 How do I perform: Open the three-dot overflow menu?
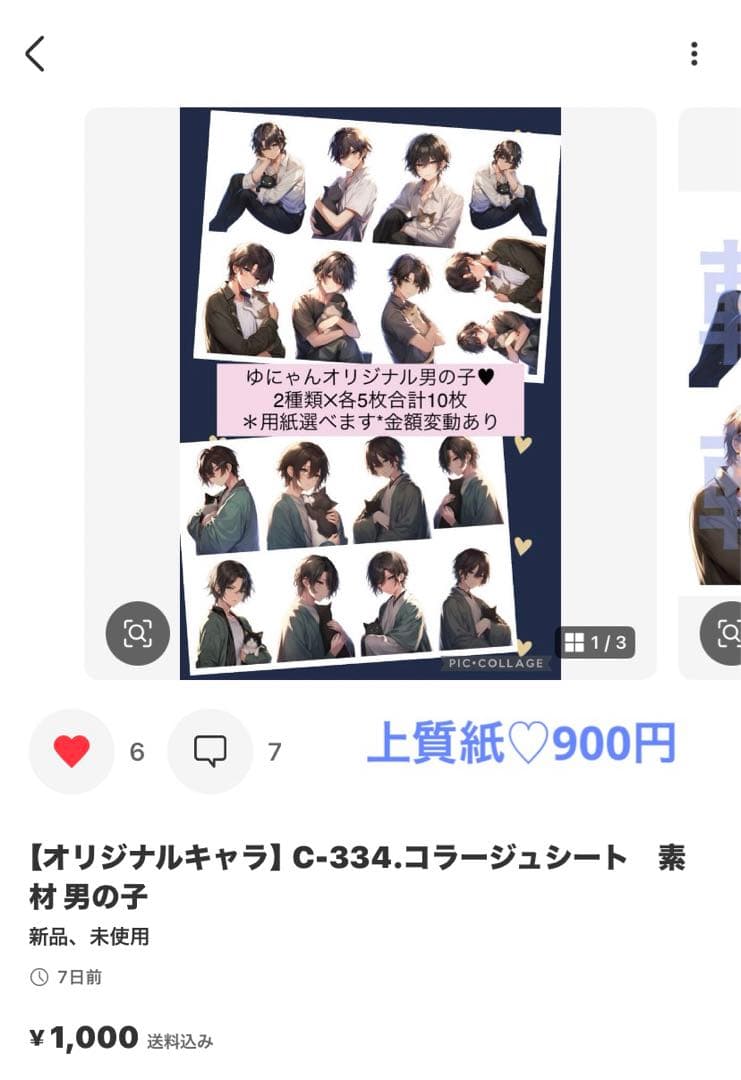694,54
